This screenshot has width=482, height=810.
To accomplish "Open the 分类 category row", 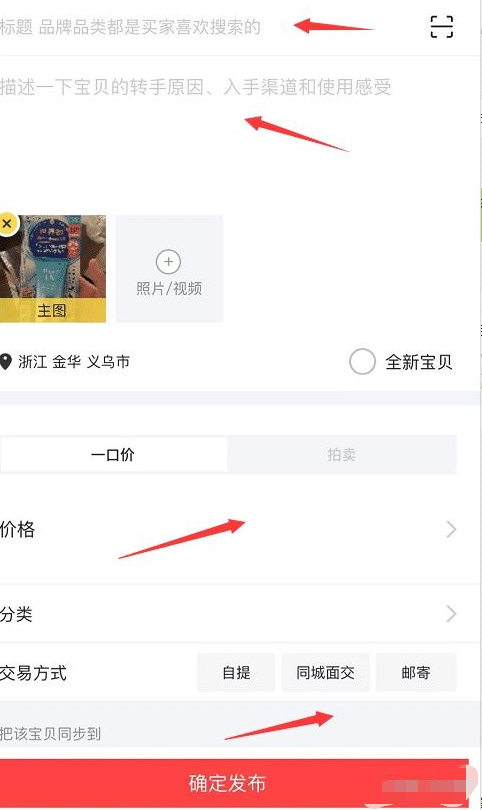I will click(228, 614).
